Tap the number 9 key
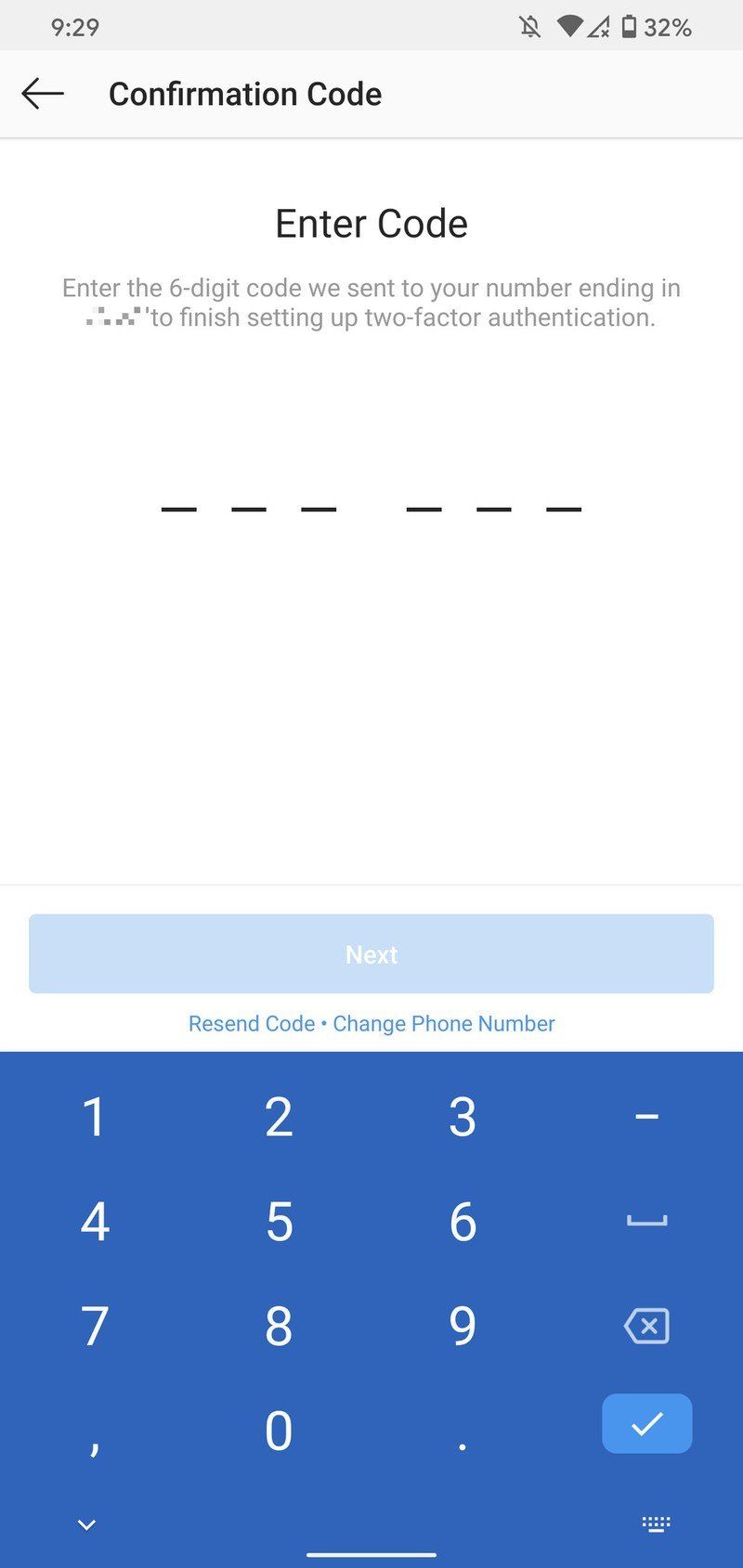 coord(463,1326)
